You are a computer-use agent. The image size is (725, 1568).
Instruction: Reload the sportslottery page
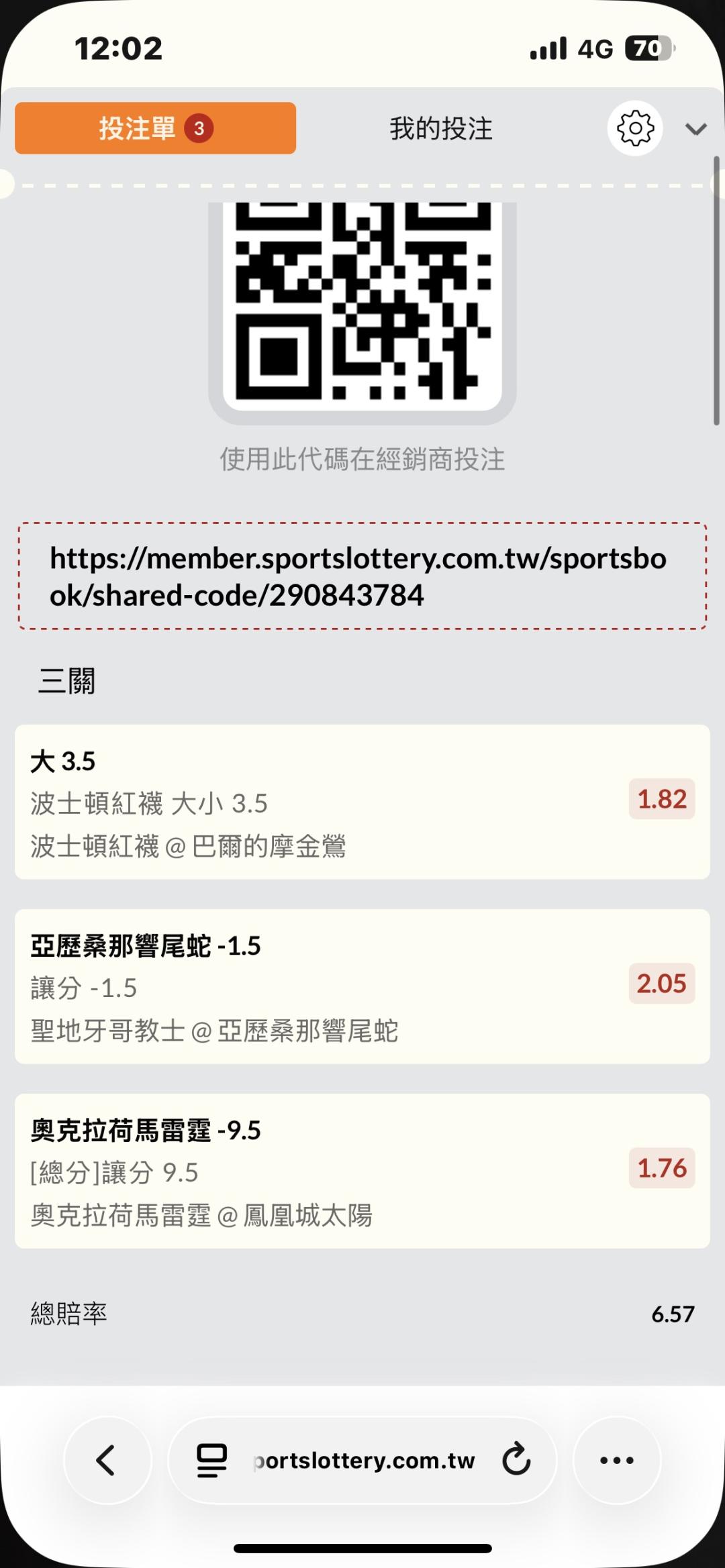click(x=516, y=1460)
